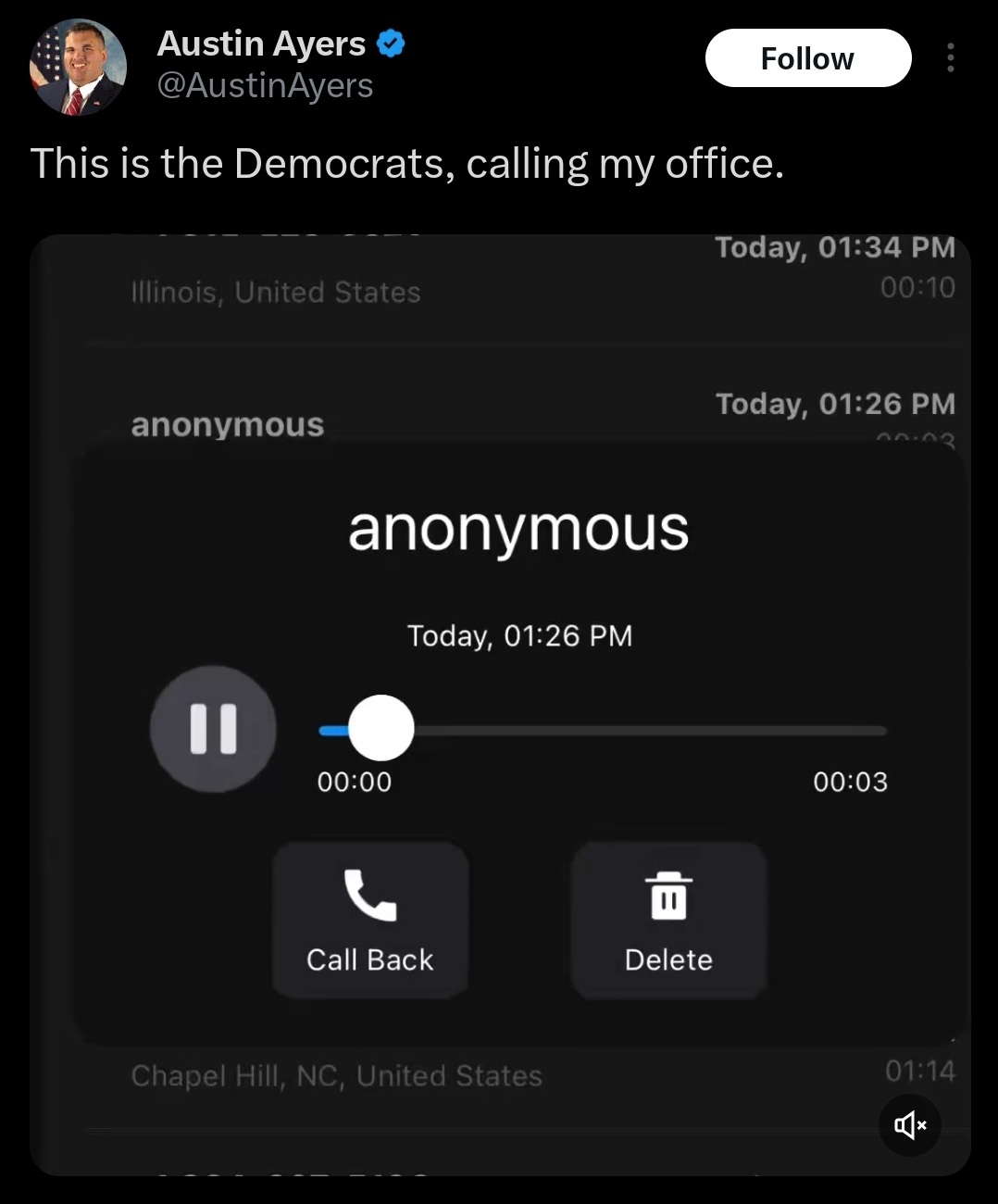
Task: Visit the Austin Ayers profile via his name
Action: click(262, 44)
